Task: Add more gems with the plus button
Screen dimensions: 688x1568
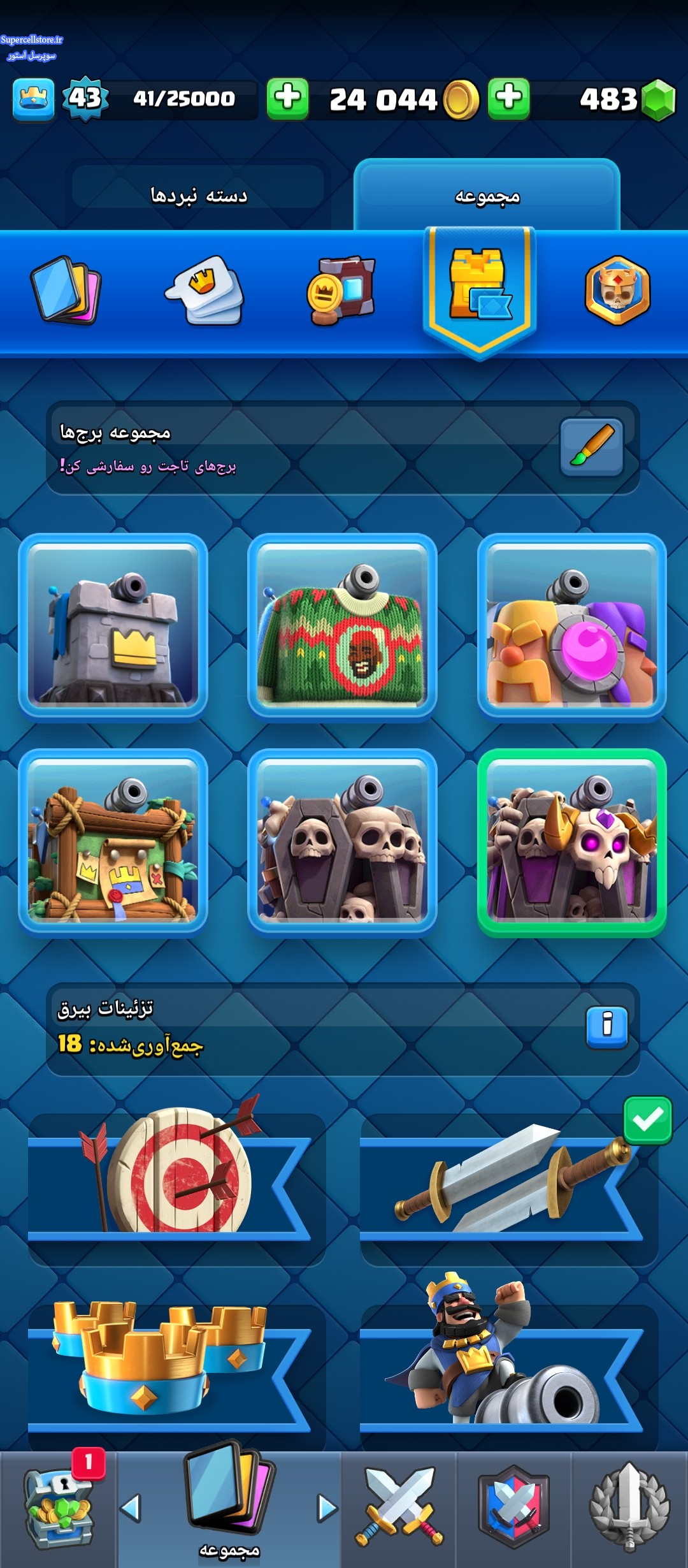Action: [x=508, y=99]
